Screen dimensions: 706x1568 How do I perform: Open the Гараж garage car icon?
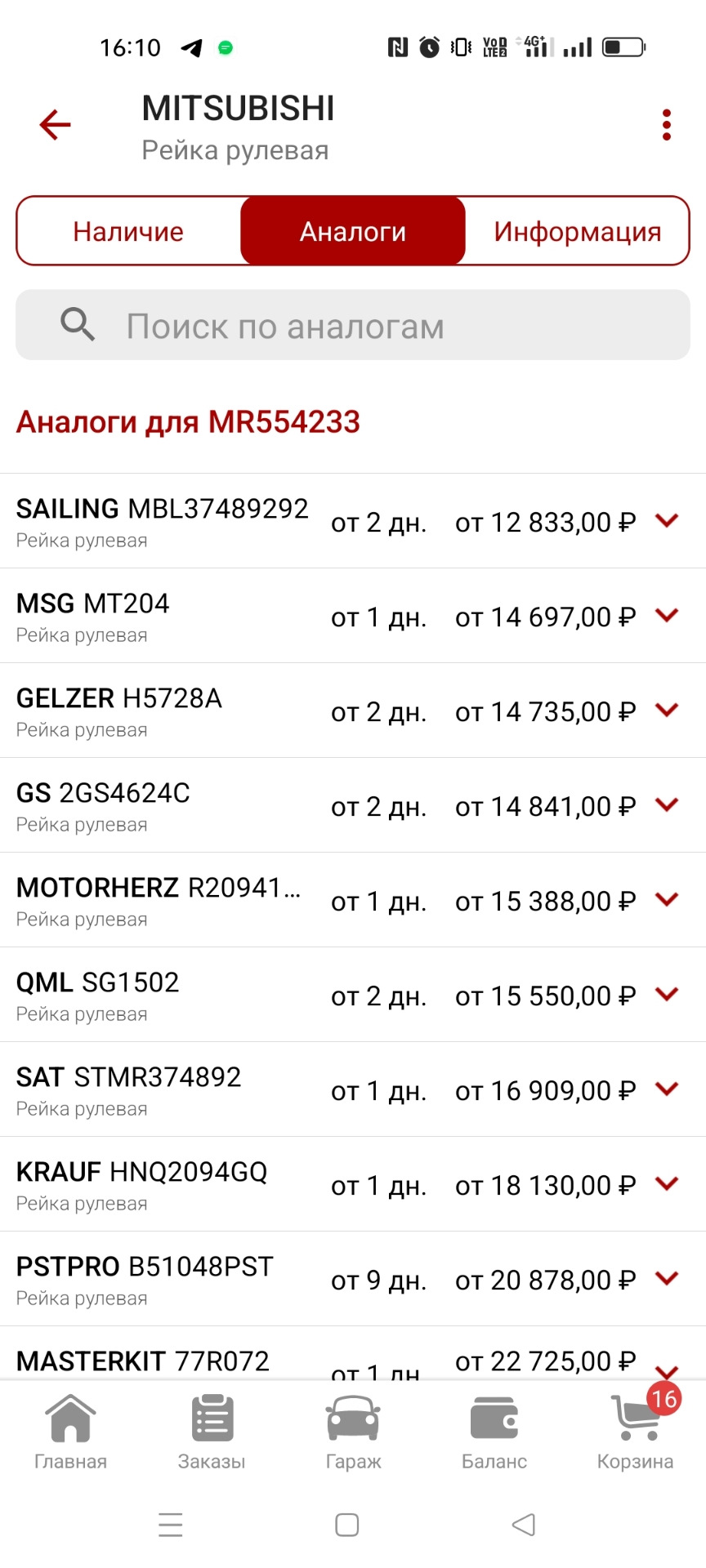click(x=353, y=1425)
